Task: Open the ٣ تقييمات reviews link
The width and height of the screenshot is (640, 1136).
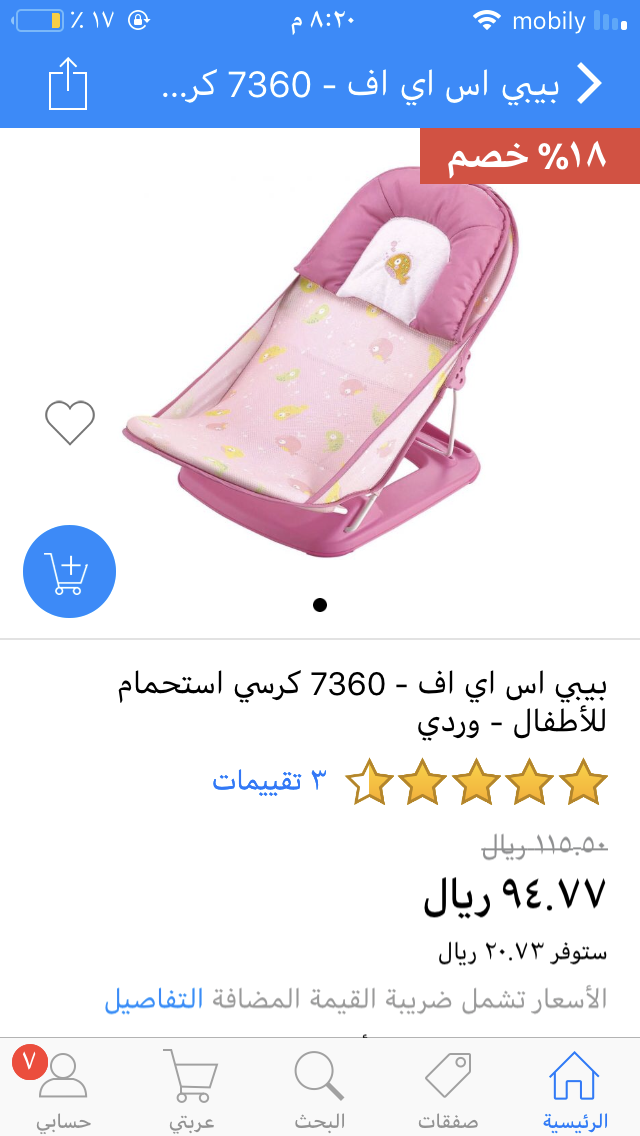Action: 270,781
